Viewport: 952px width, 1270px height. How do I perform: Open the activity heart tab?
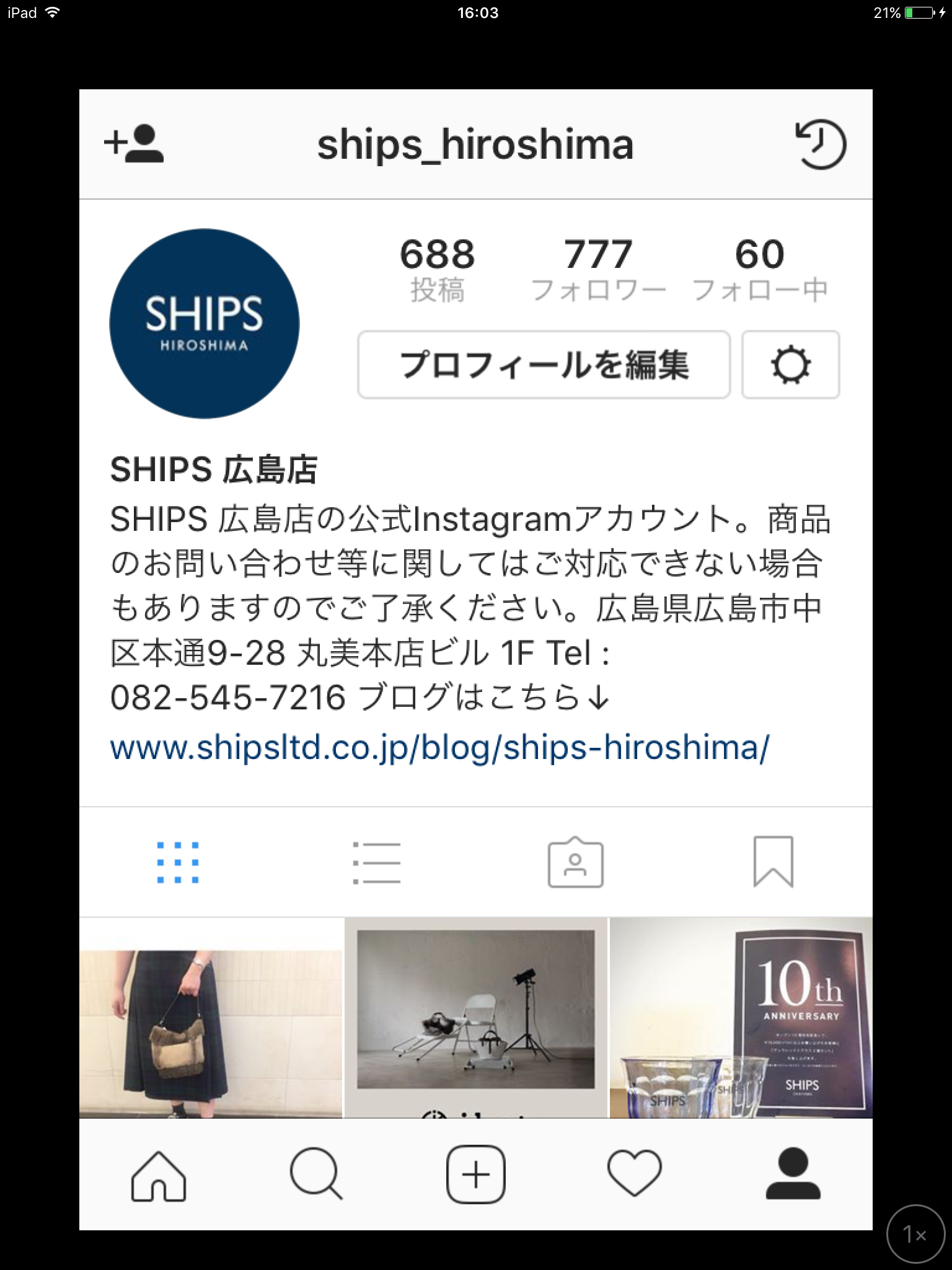click(x=635, y=1175)
